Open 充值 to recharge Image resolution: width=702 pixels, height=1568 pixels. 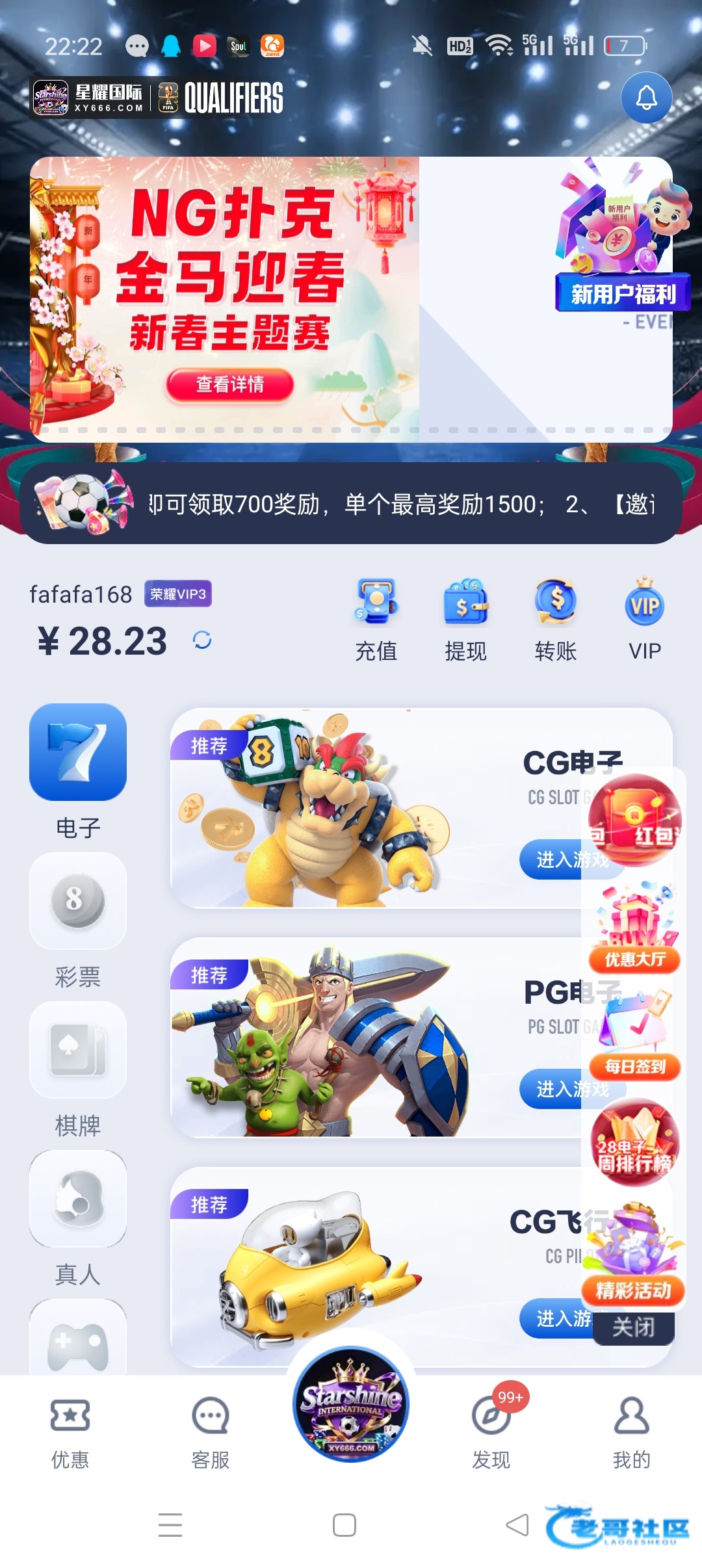pos(376,619)
